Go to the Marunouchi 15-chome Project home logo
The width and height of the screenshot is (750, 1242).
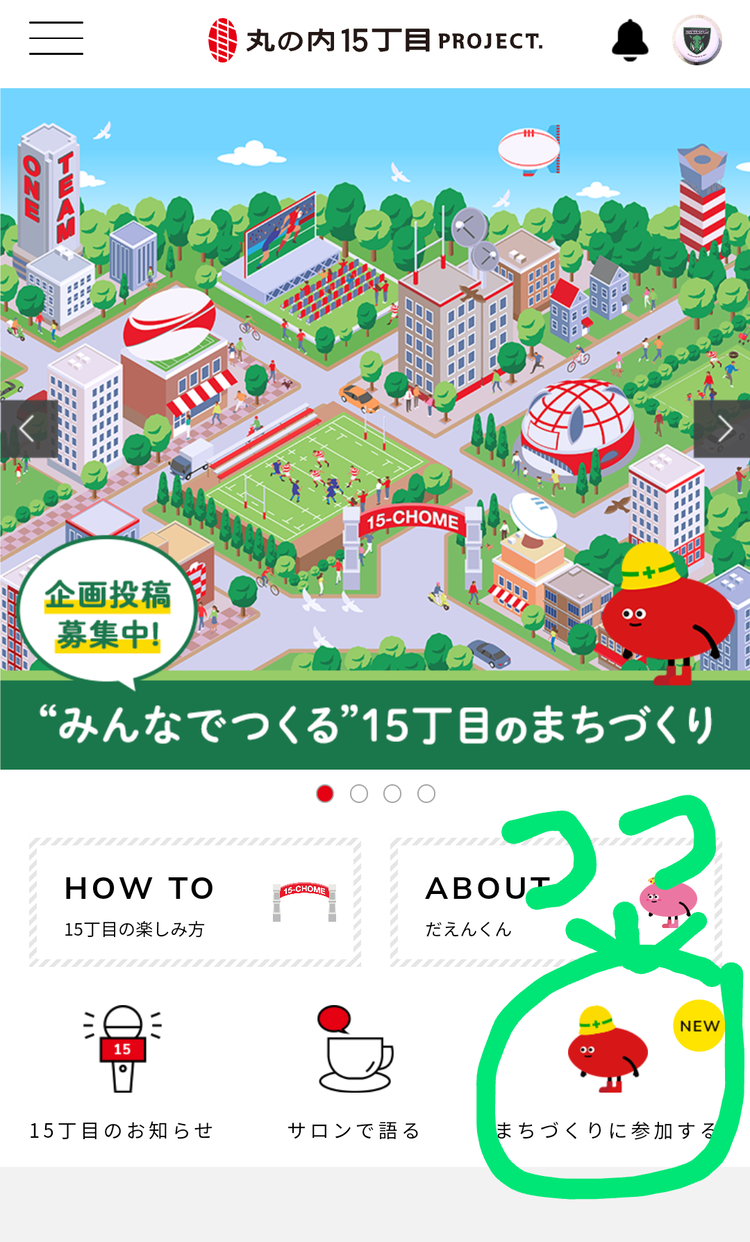(375, 40)
